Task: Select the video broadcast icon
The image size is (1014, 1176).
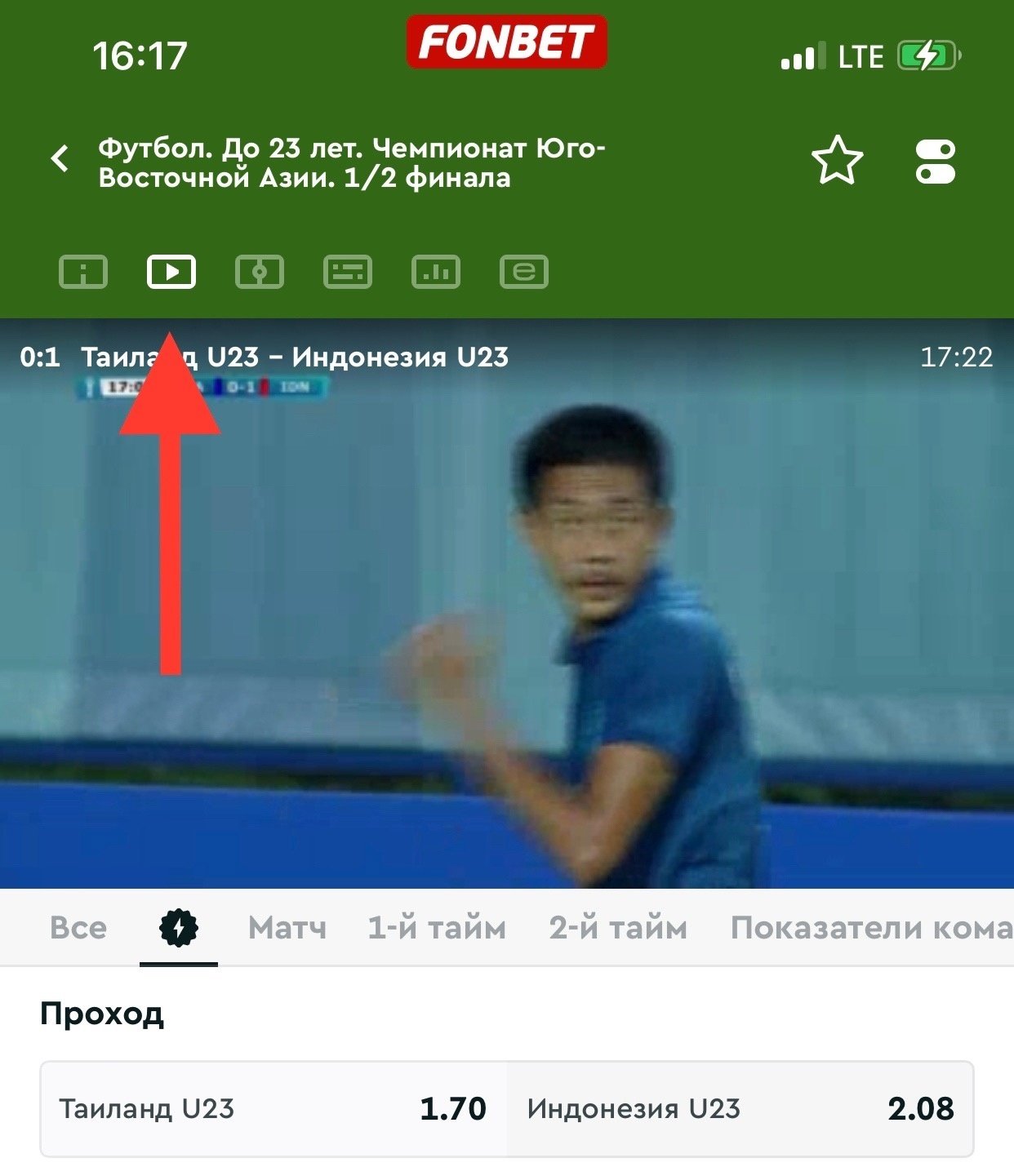Action: pyautogui.click(x=171, y=272)
